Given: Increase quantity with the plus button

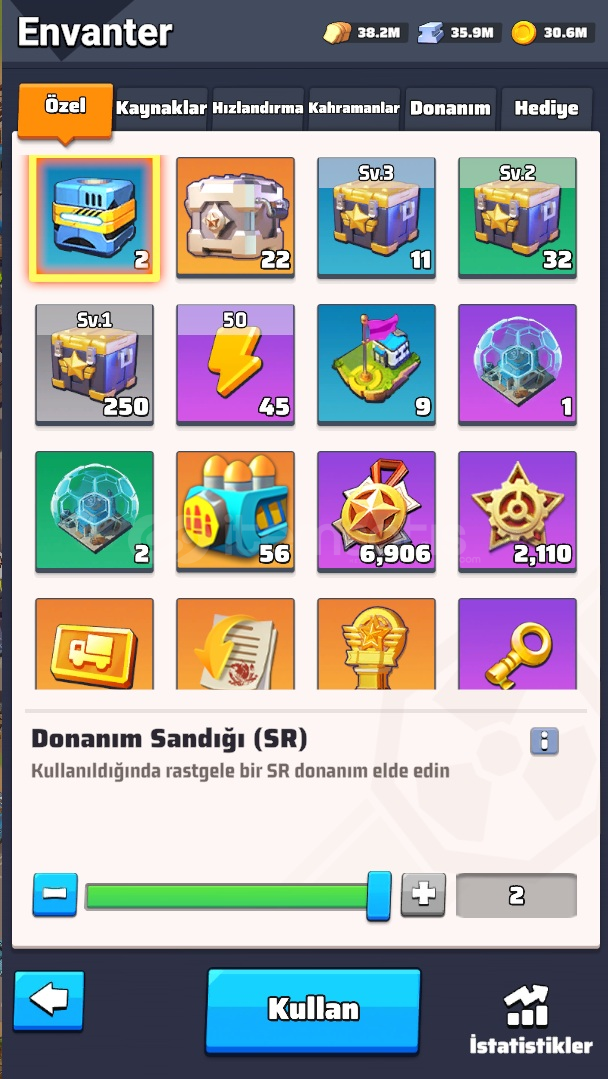Looking at the screenshot, I should coord(423,895).
